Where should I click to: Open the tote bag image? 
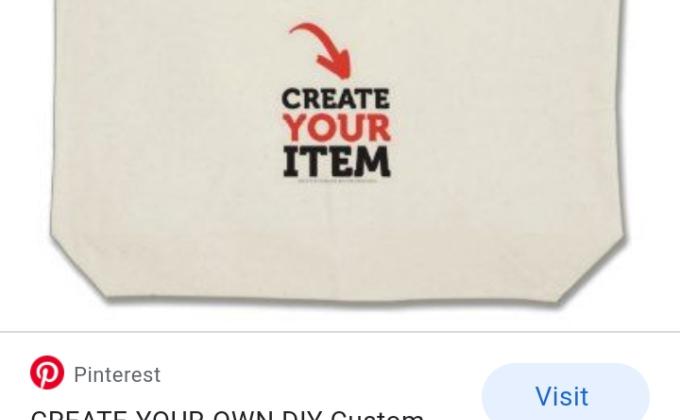(x=338, y=150)
